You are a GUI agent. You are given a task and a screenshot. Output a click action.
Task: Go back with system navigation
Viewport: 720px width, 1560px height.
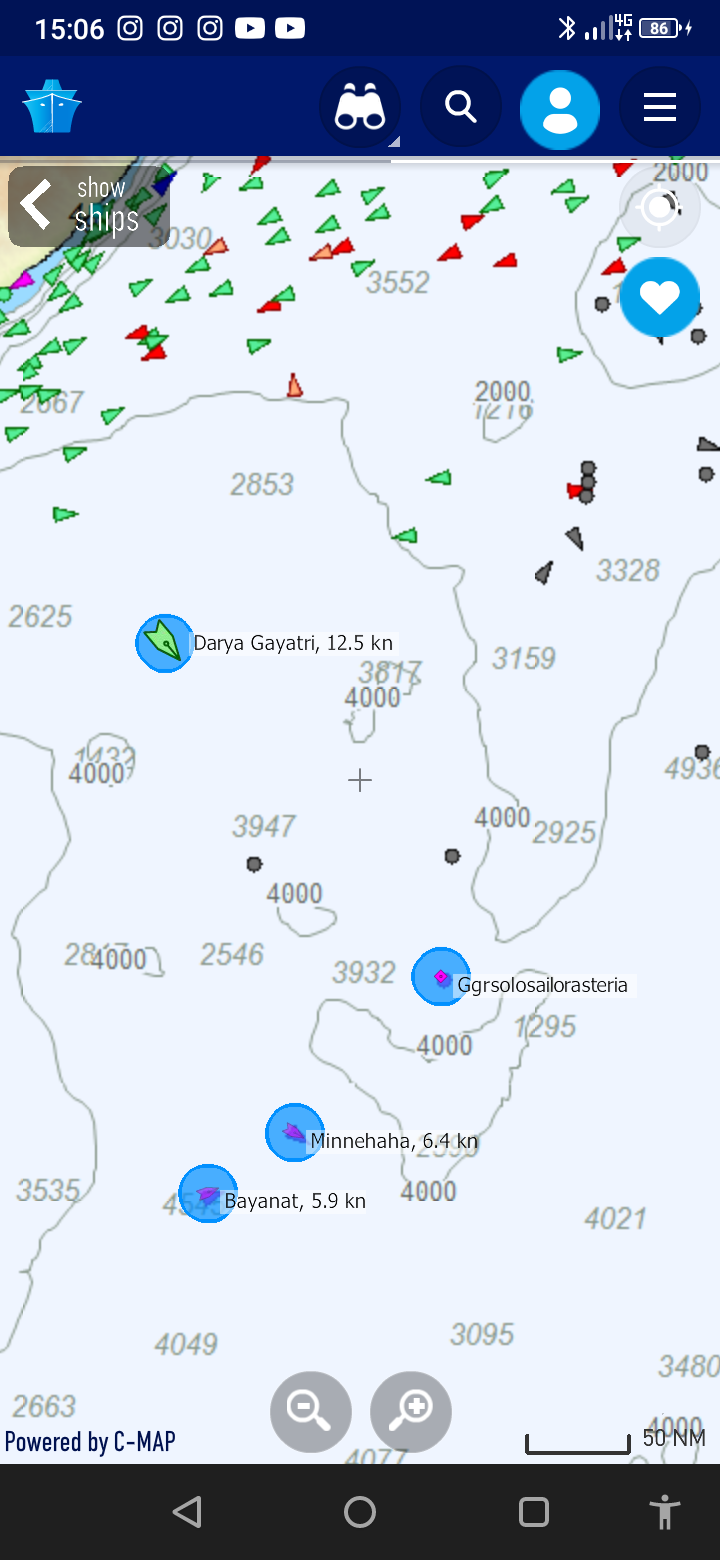(187, 1512)
